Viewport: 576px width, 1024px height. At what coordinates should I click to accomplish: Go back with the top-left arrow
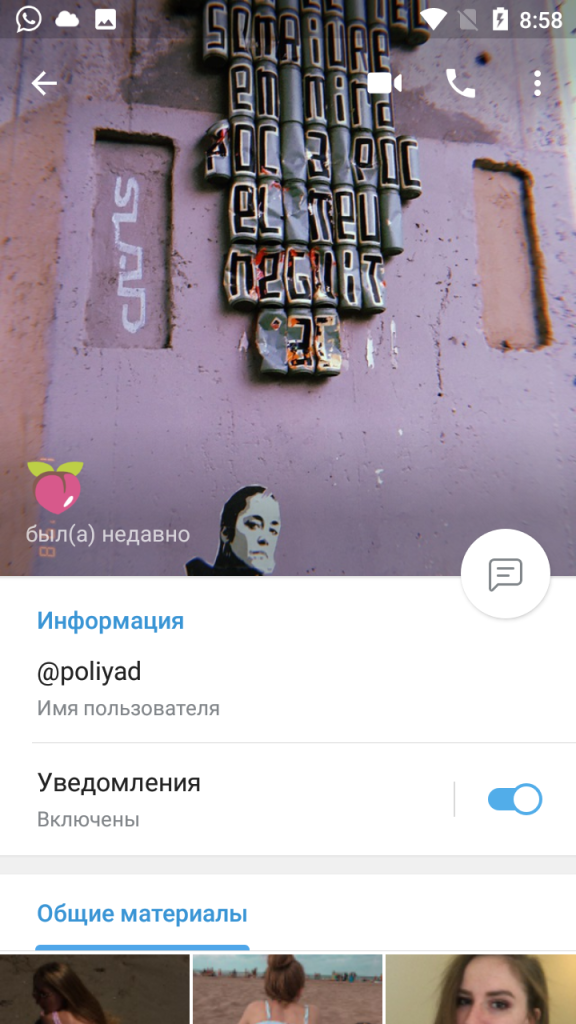(x=44, y=84)
